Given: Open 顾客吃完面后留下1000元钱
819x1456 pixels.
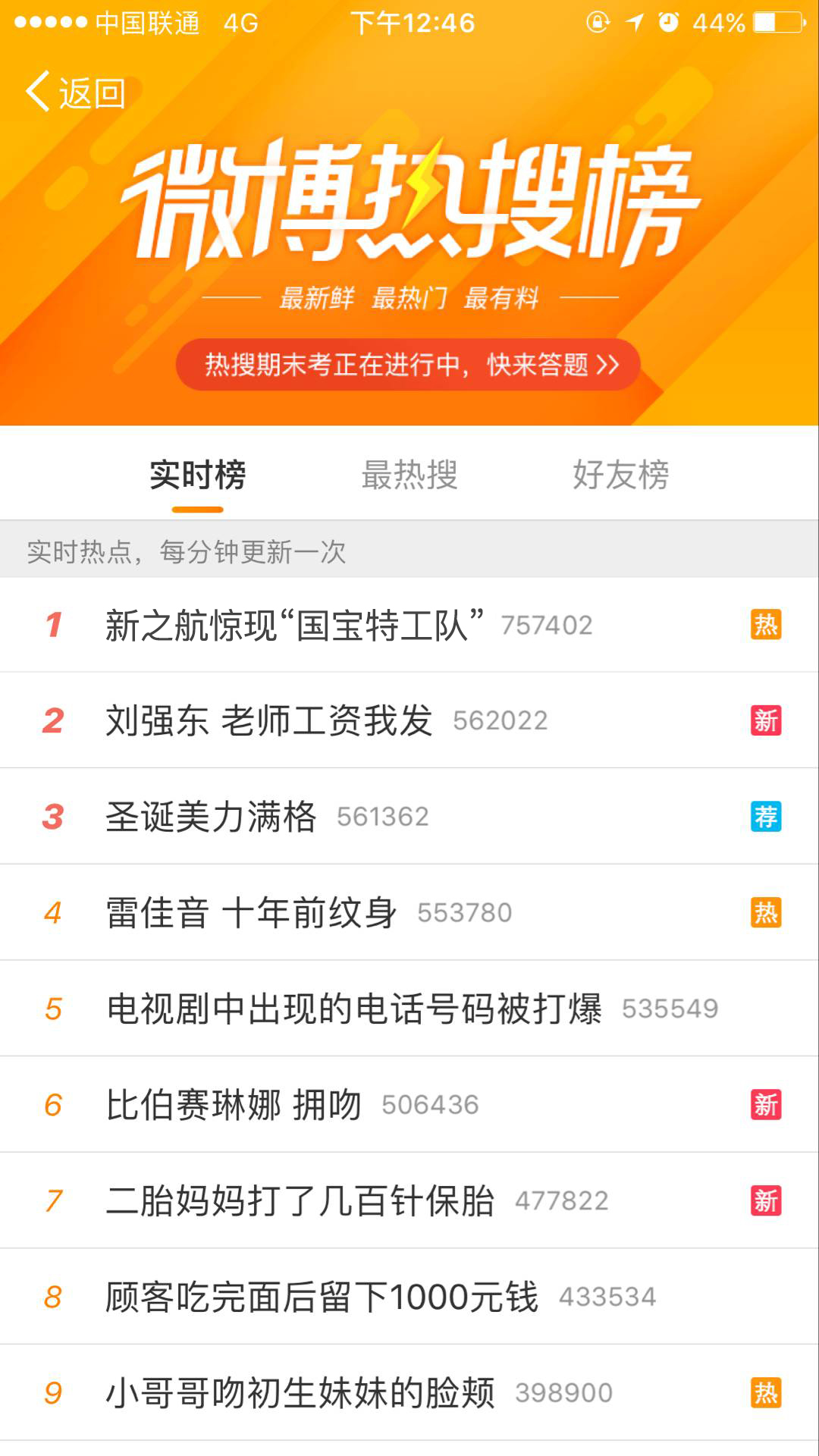Looking at the screenshot, I should [x=409, y=1297].
